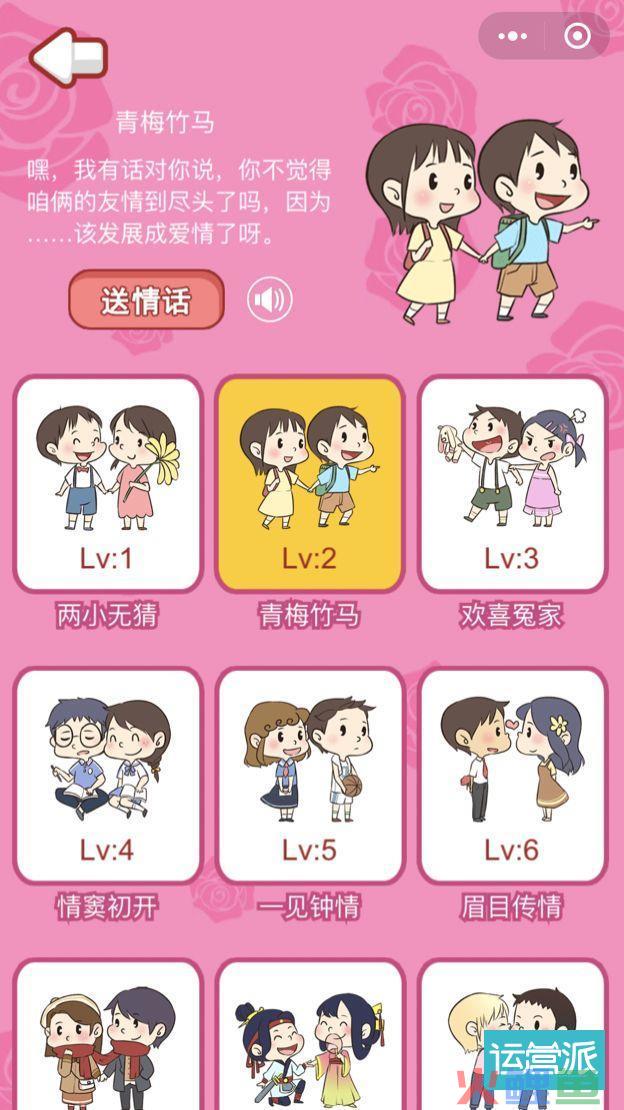624x1110 pixels.
Task: Open the Lv:3 欢喜冤家 card
Action: point(512,484)
